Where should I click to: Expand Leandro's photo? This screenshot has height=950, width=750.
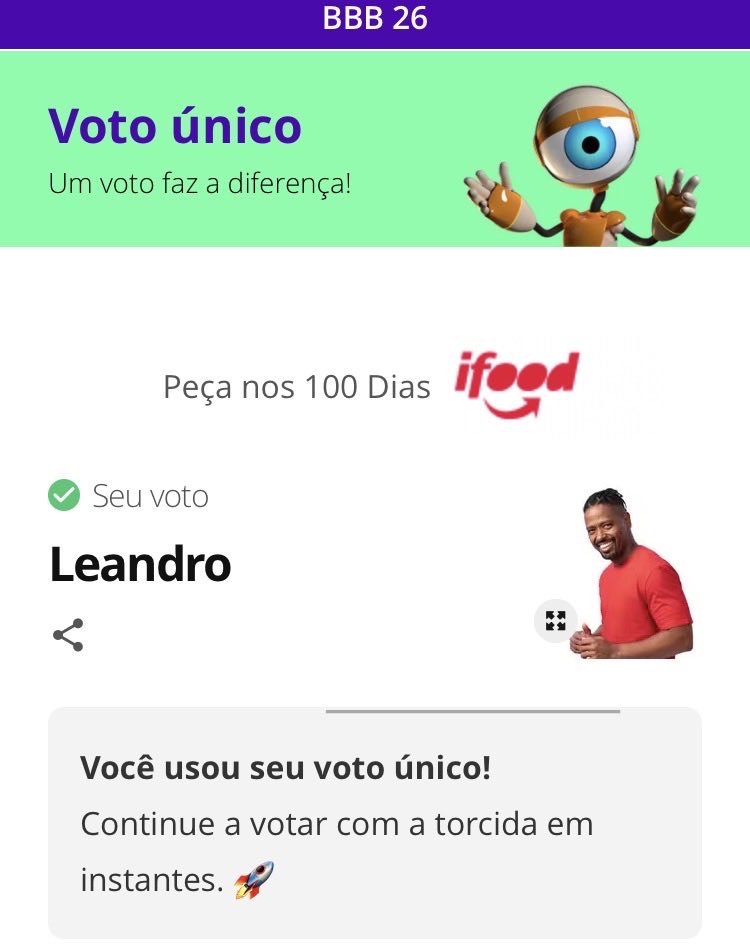click(x=556, y=621)
